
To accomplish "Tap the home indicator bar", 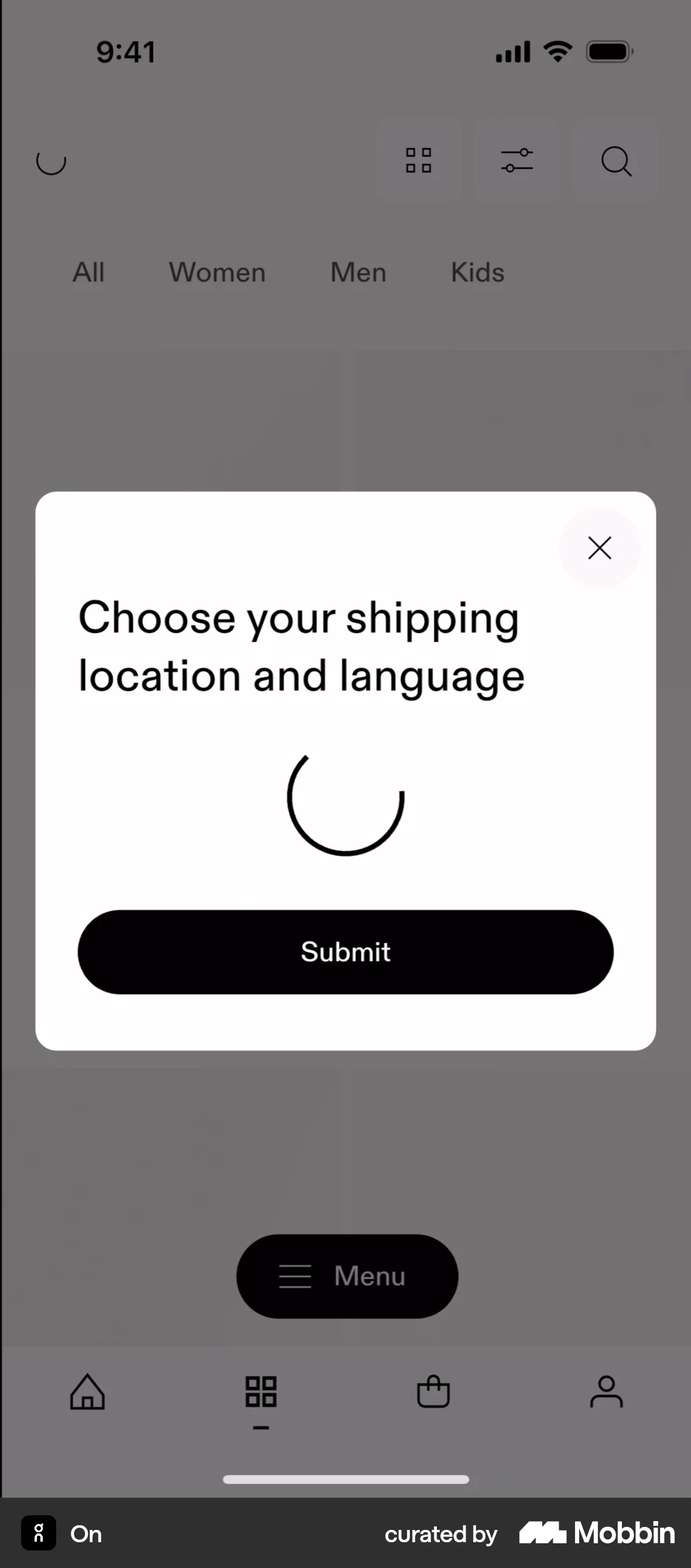I will point(345,1480).
